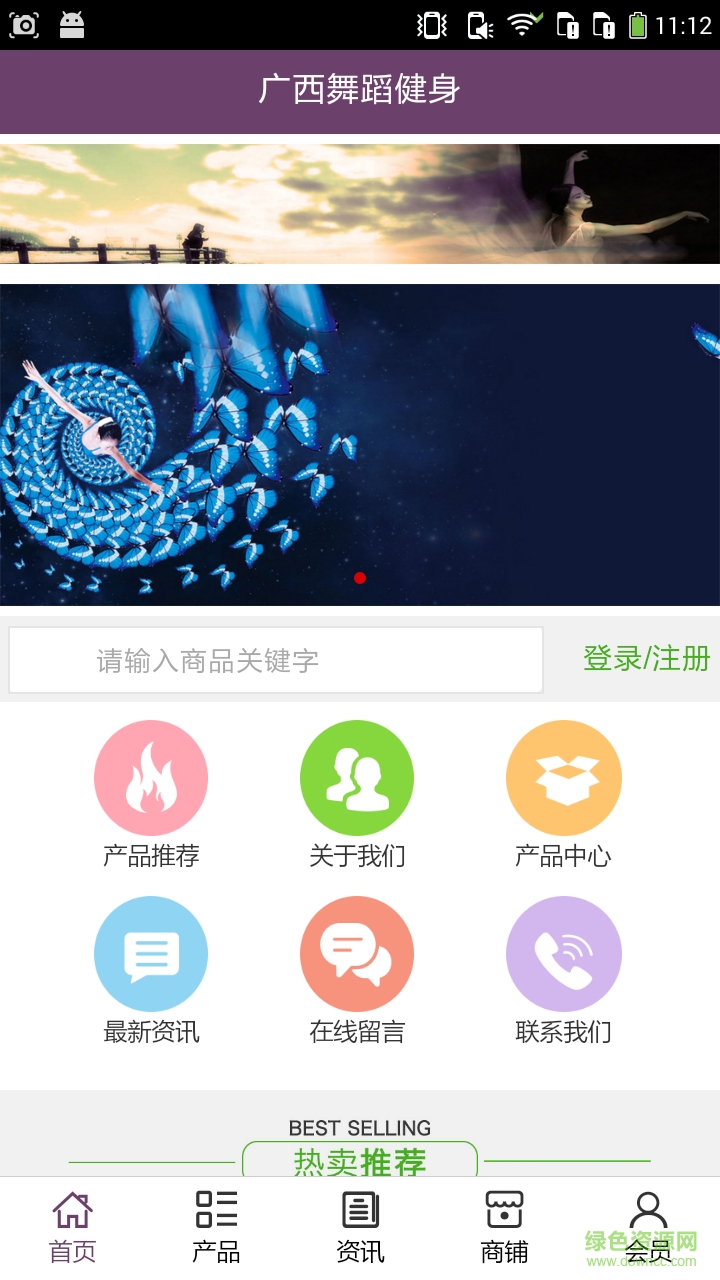Switch to the 资讯 tab
The width and height of the screenshot is (720, 1280).
[360, 1227]
